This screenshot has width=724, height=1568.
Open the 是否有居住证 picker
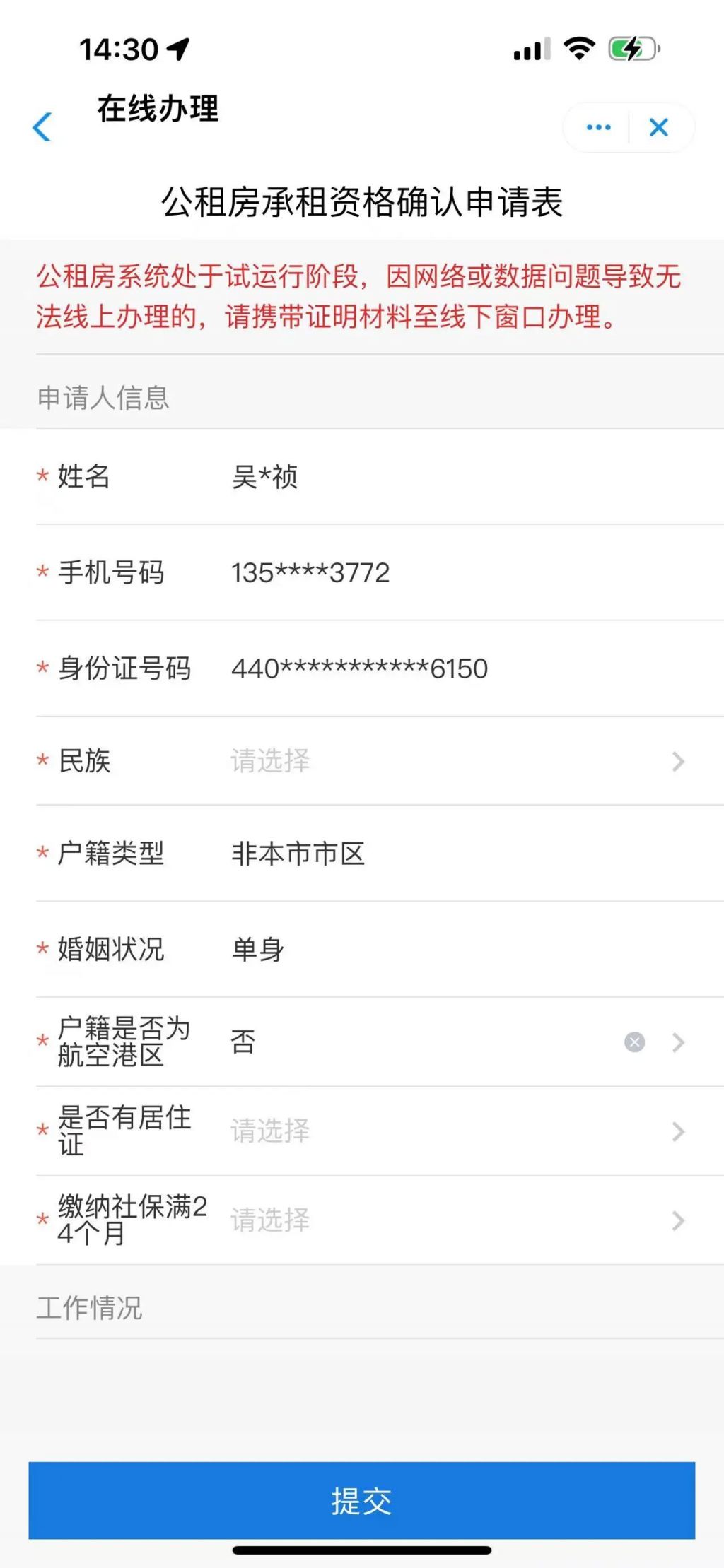(380, 1131)
